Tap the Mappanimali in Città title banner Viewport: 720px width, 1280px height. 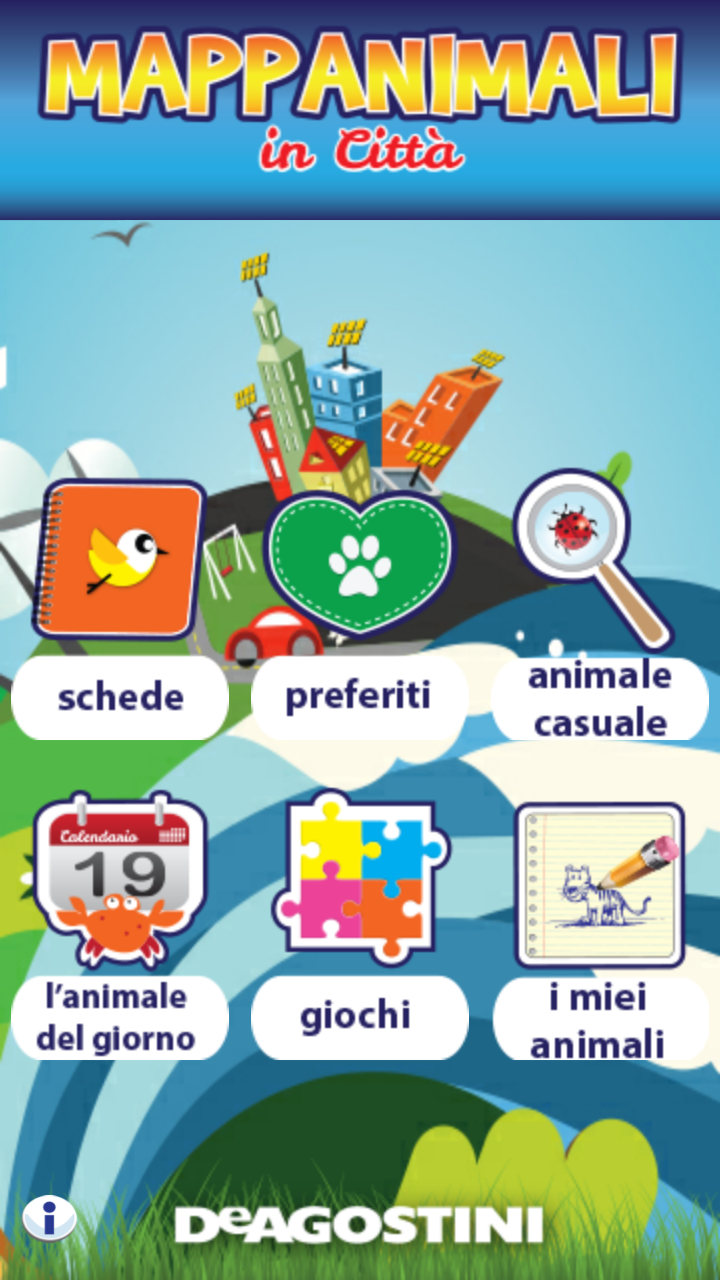pos(360,100)
